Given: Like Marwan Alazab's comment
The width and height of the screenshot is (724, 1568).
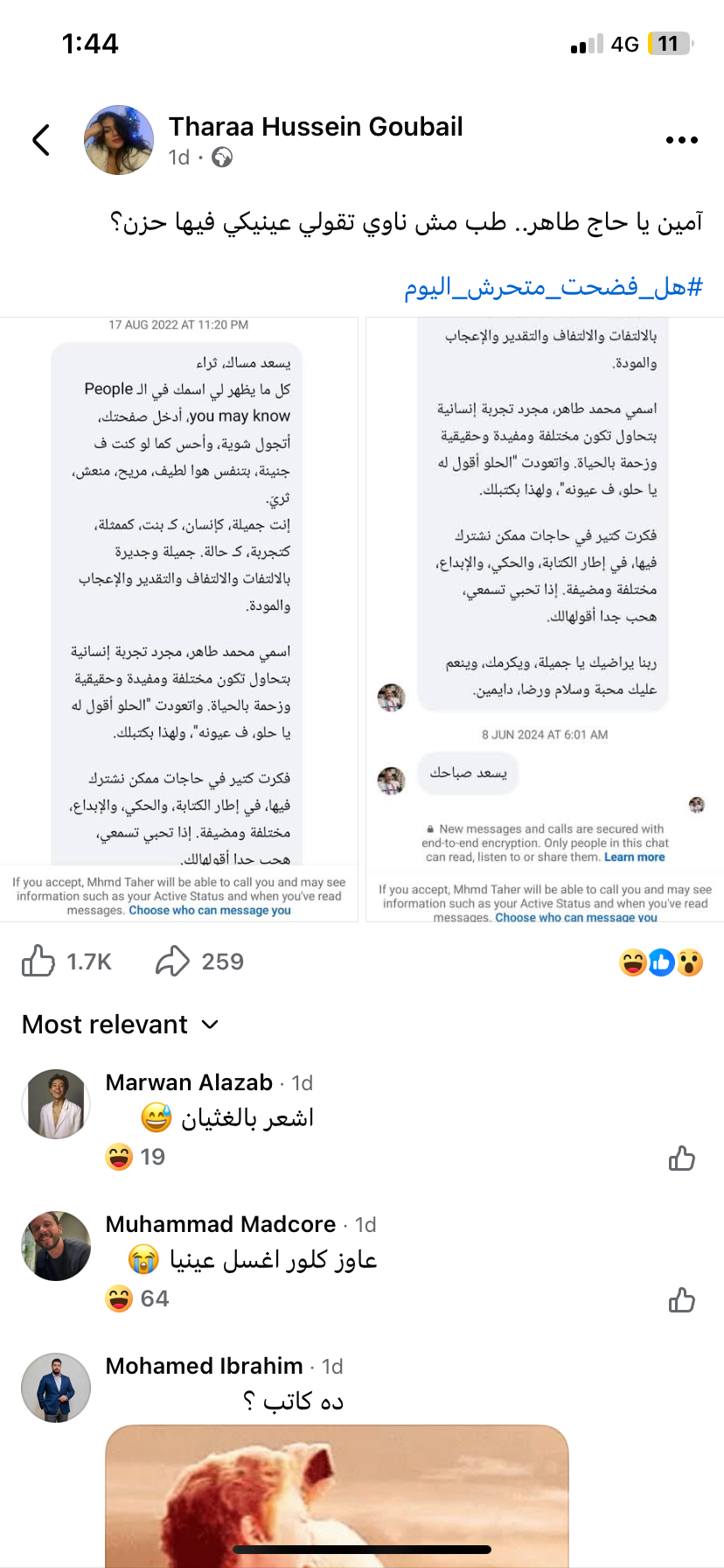Looking at the screenshot, I should pyautogui.click(x=681, y=1158).
